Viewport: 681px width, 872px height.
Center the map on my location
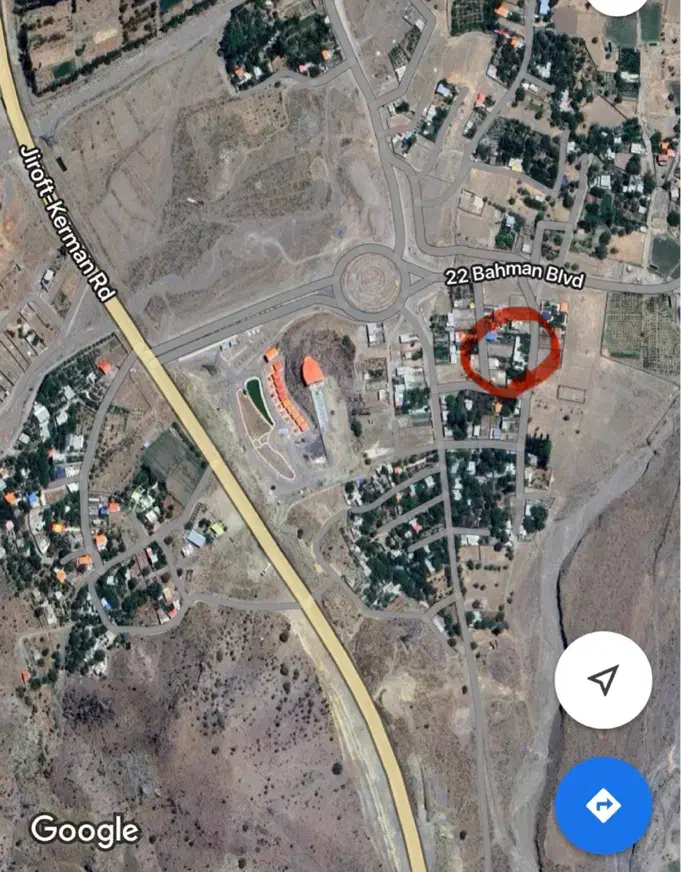coord(603,680)
